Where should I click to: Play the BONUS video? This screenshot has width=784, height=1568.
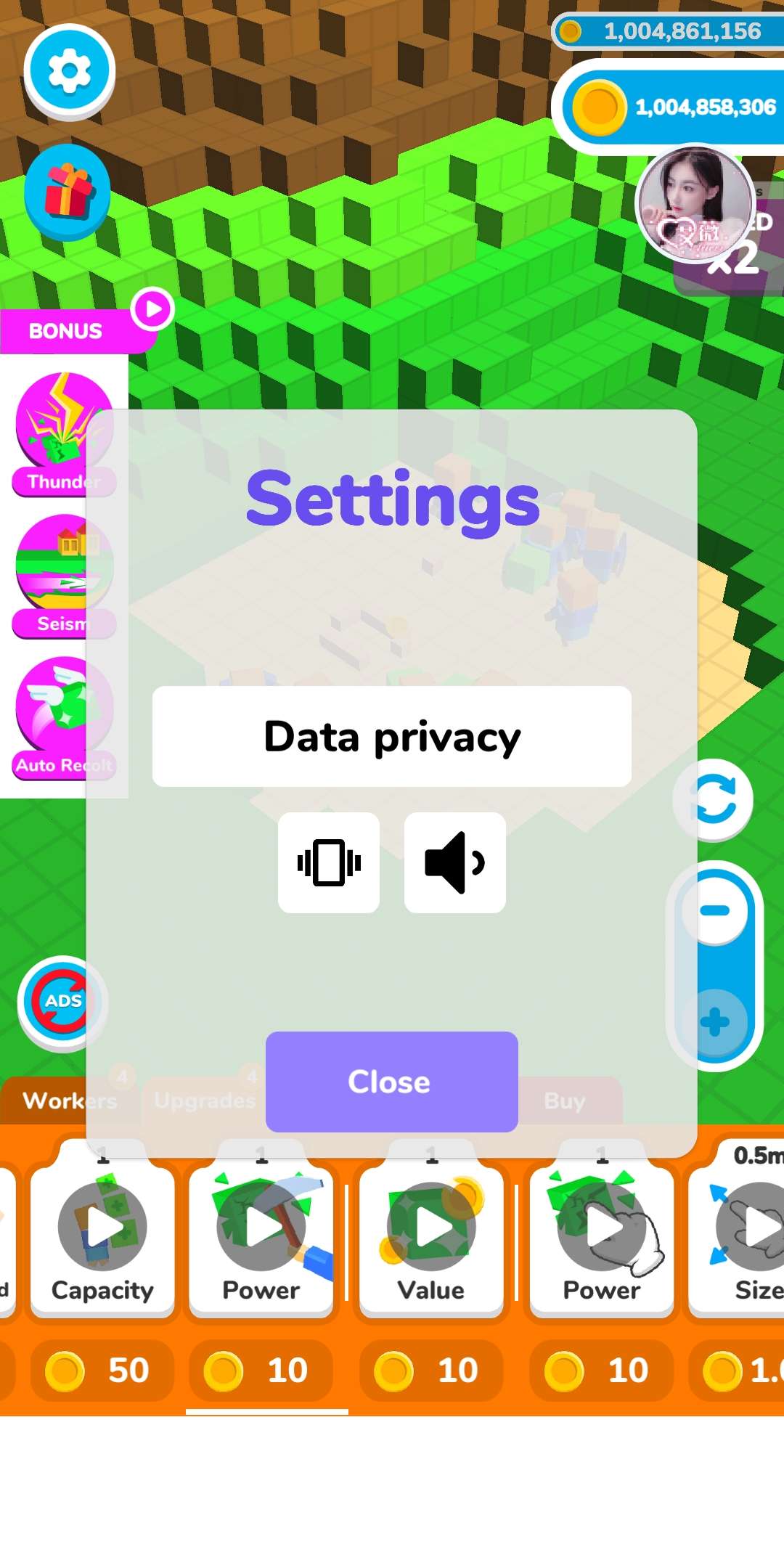[152, 309]
